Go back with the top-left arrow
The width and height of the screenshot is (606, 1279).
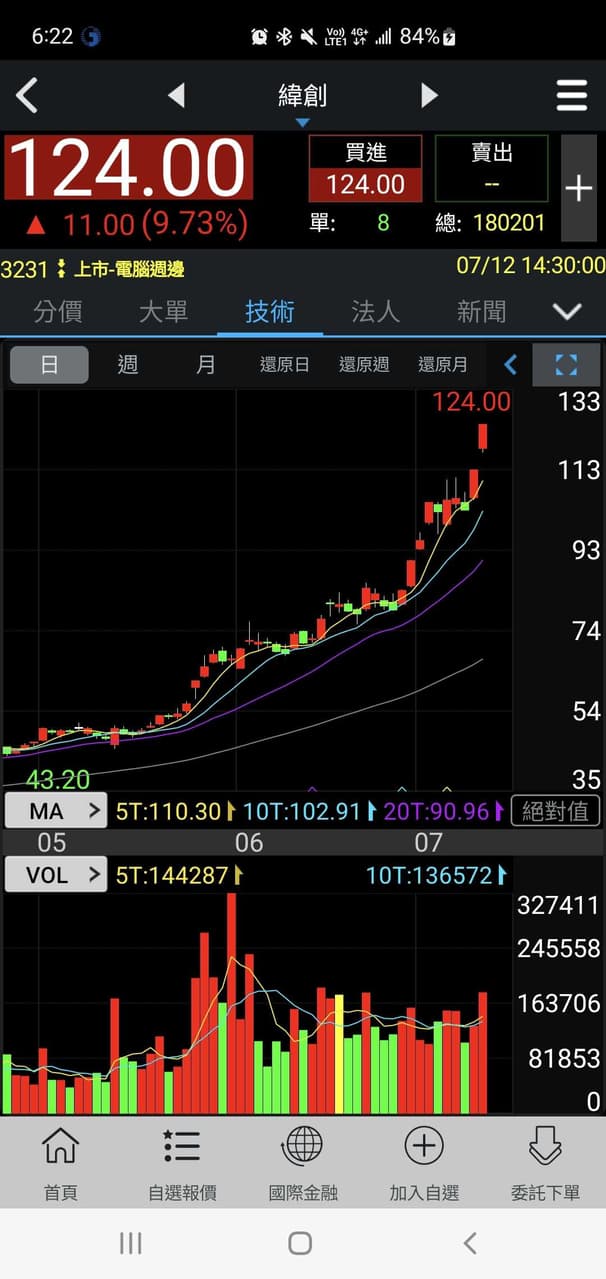(x=27, y=96)
